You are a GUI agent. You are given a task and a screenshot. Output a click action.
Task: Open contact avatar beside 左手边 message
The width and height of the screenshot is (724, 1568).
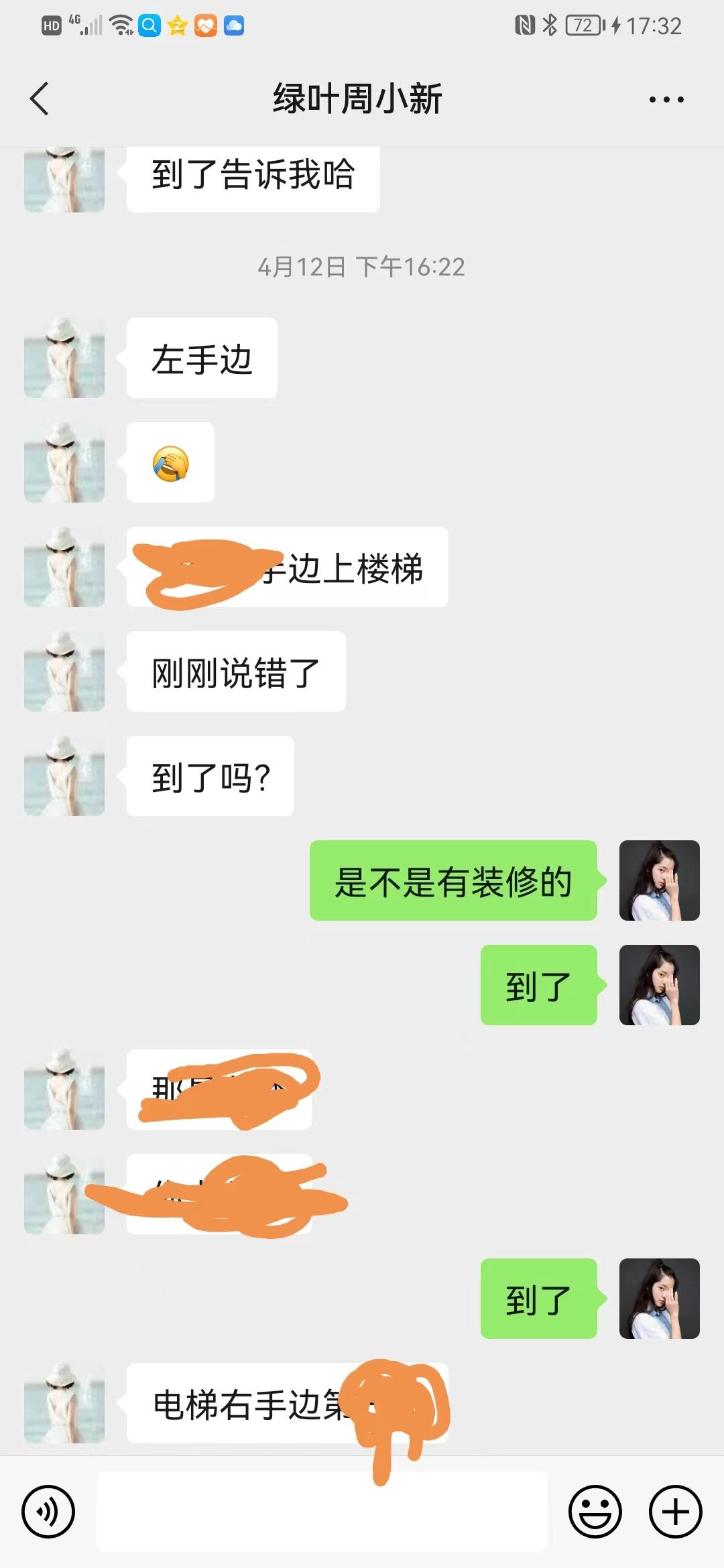(64, 358)
